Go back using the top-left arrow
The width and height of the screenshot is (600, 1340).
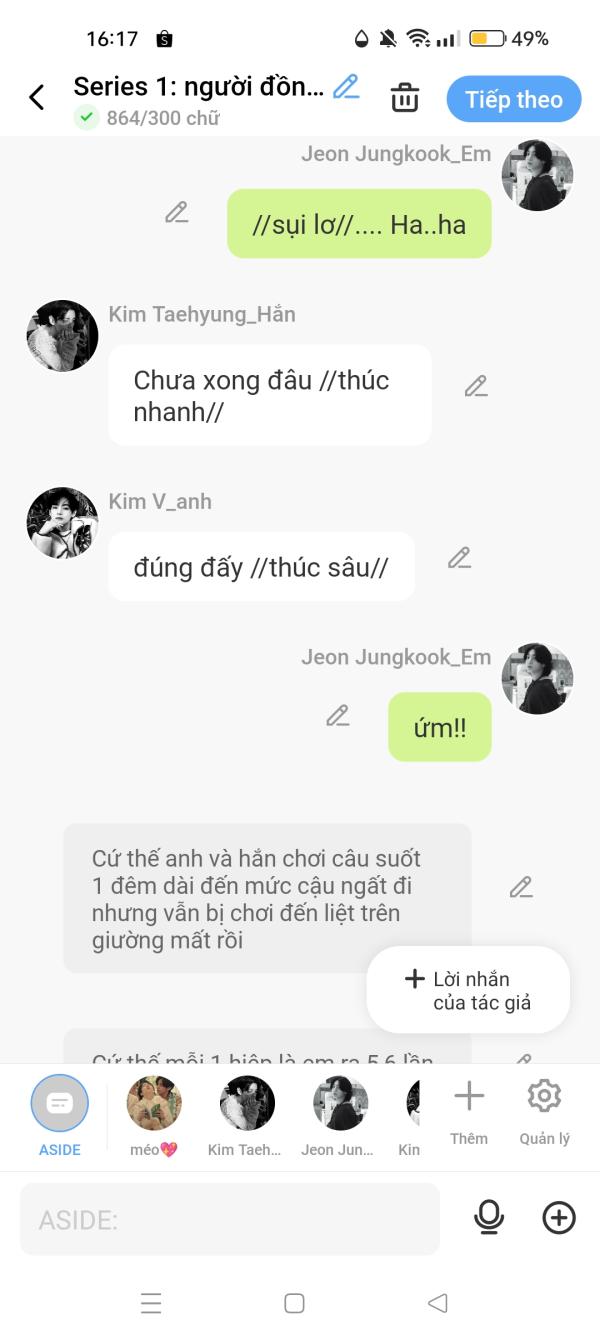point(37,98)
